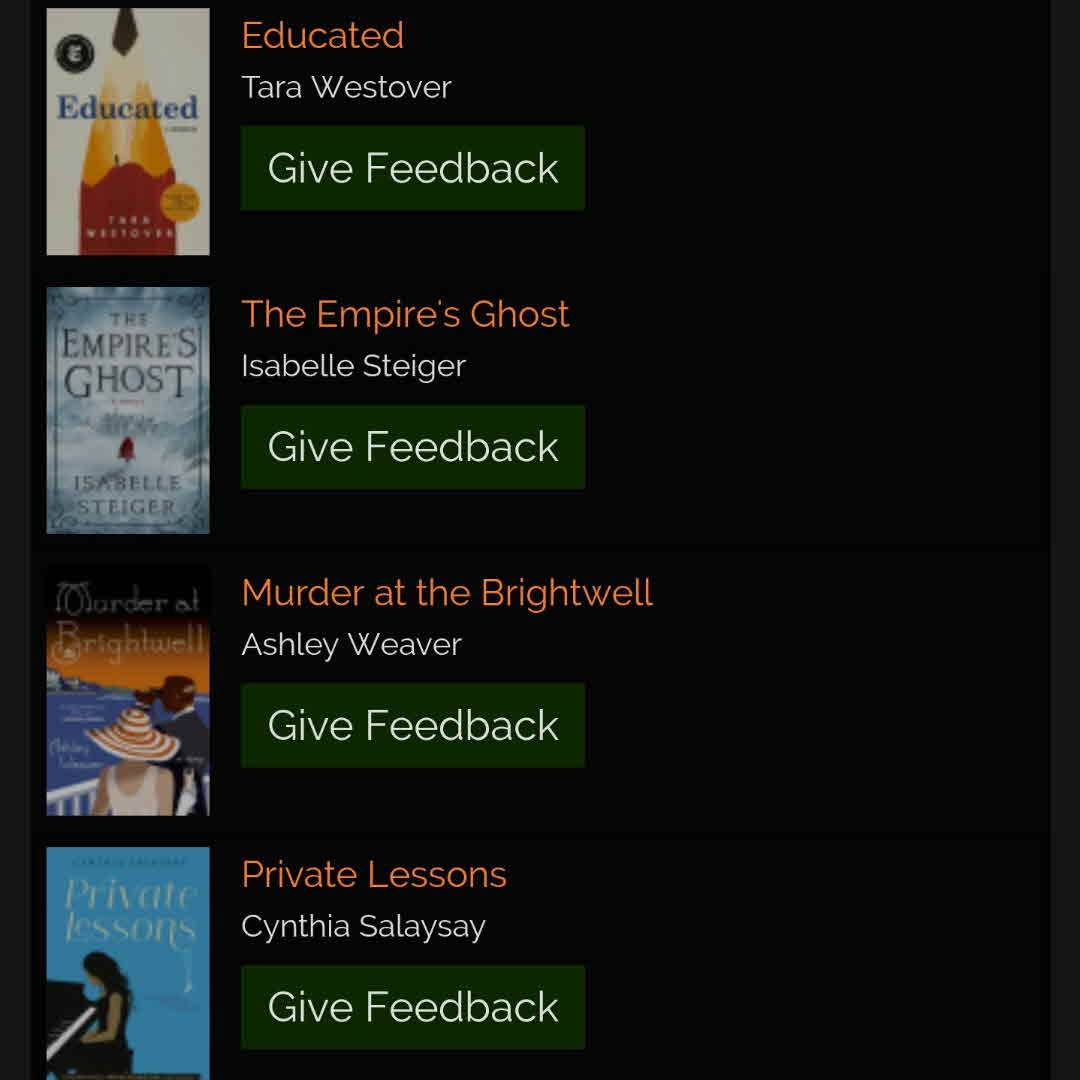This screenshot has height=1080, width=1080.
Task: Leave feedback for Murder at the Brightwell
Action: point(412,726)
